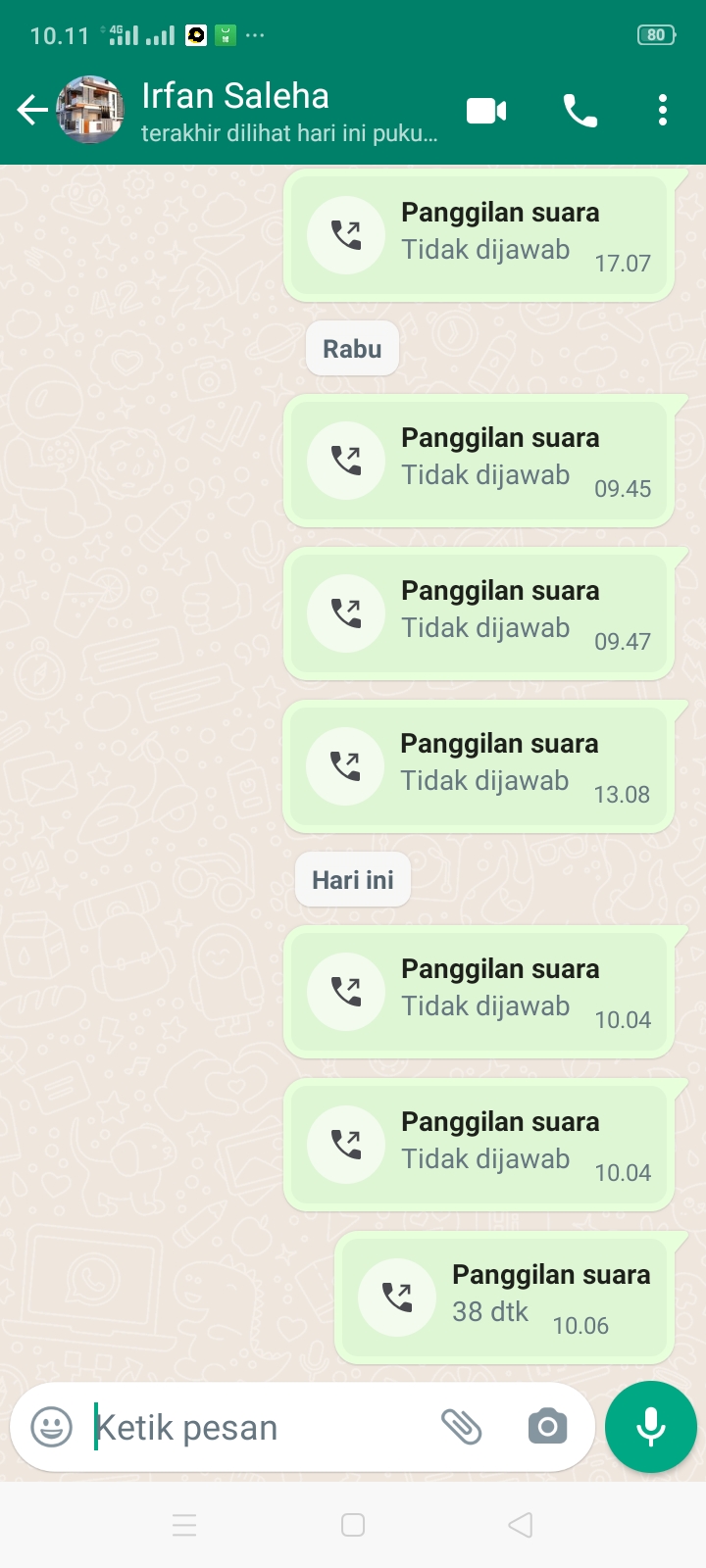Tap the 38 dtk voice call at 10.06
The width and height of the screenshot is (706, 1568).
(504, 1298)
